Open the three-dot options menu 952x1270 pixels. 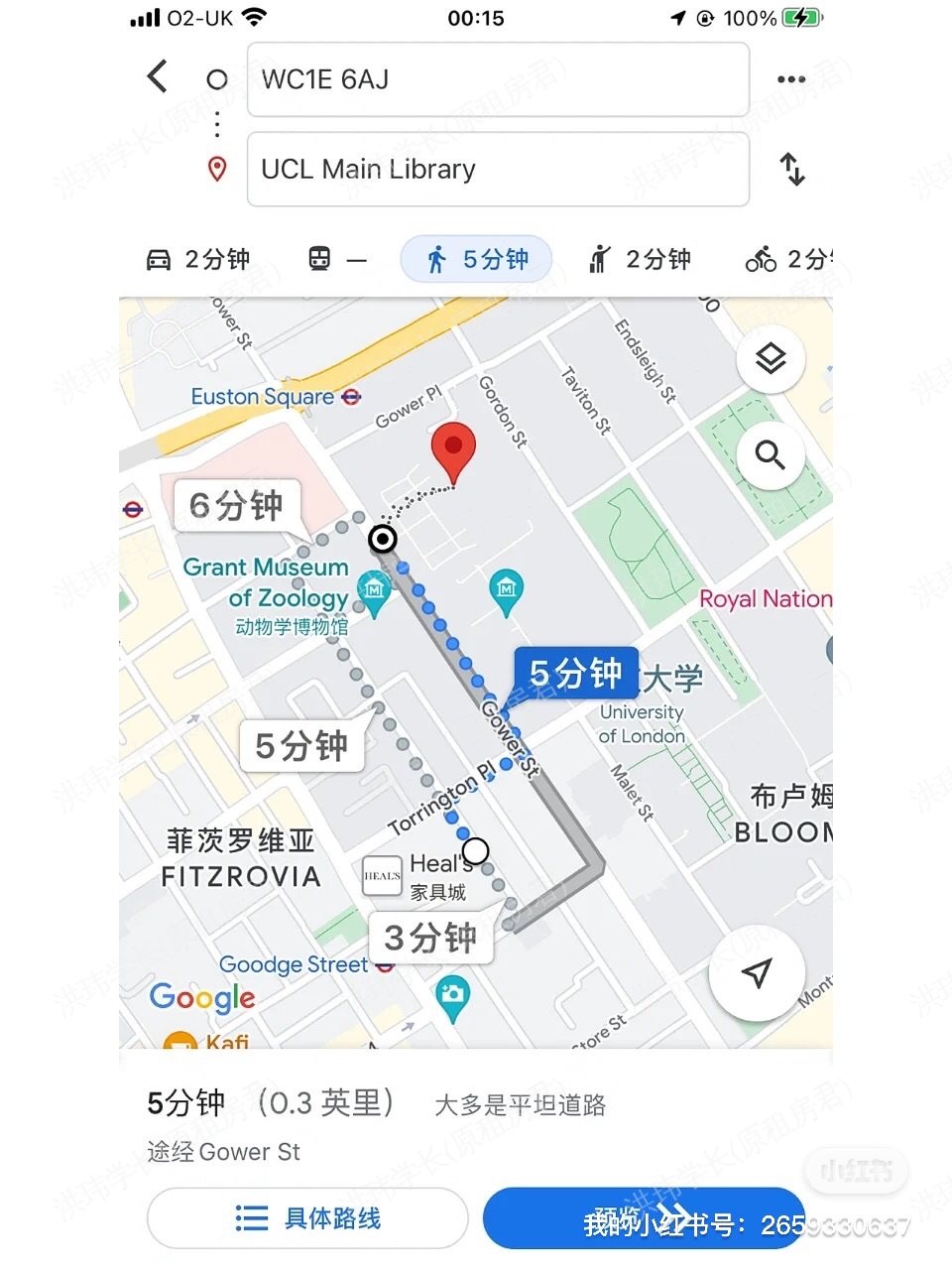(x=790, y=77)
